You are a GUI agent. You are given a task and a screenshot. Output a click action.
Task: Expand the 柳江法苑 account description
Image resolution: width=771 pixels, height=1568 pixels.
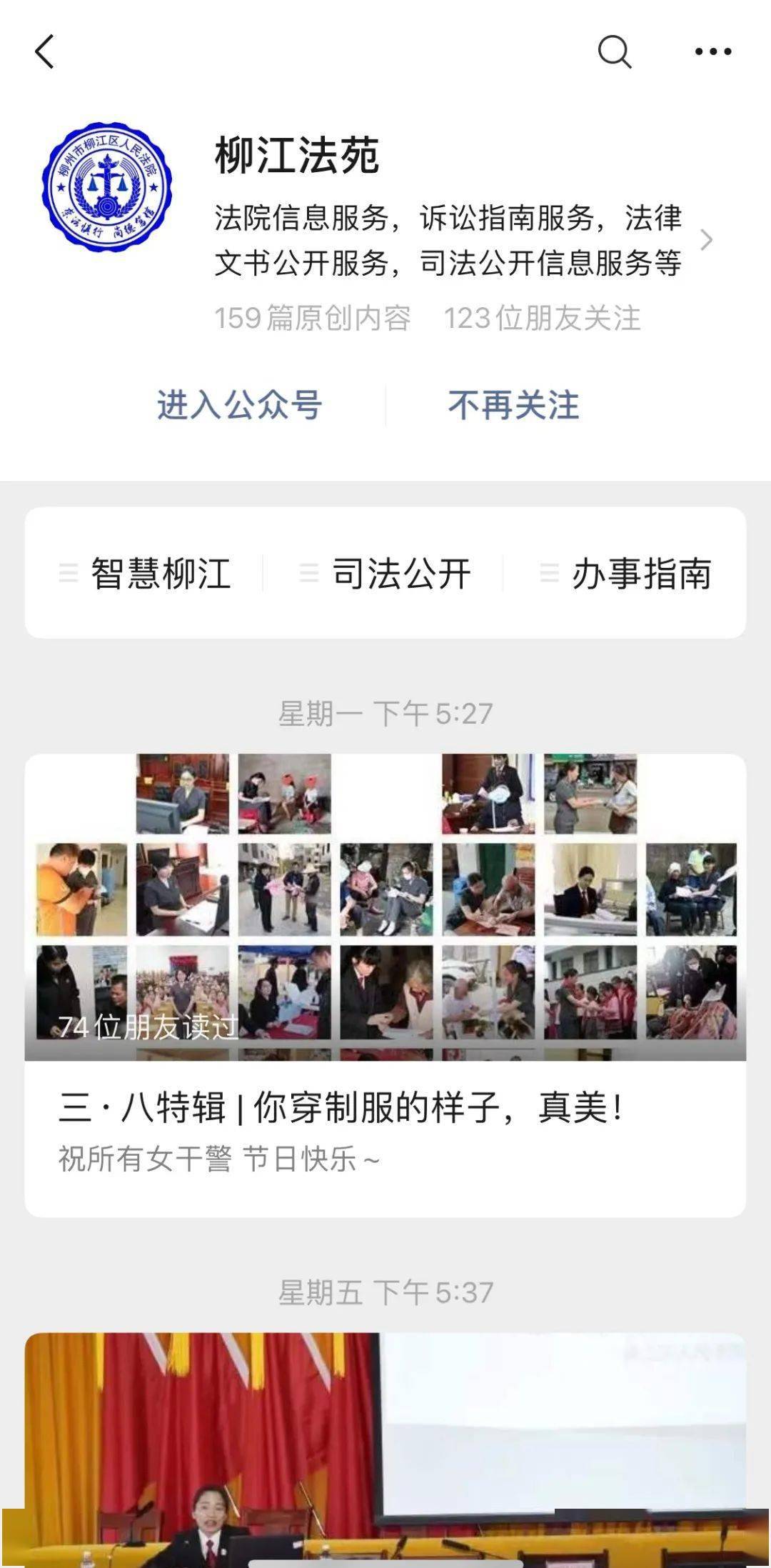[x=705, y=240]
